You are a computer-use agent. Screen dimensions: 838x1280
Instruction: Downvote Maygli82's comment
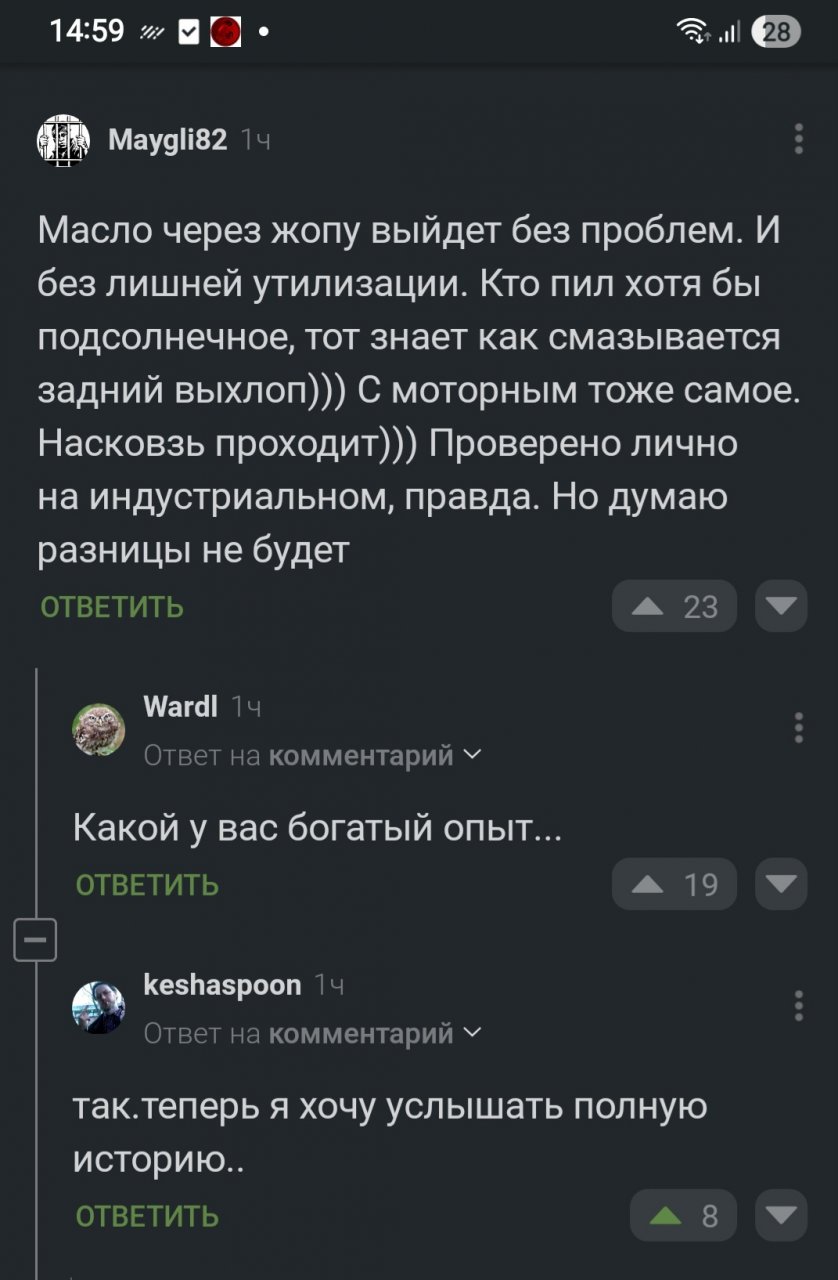(x=781, y=606)
